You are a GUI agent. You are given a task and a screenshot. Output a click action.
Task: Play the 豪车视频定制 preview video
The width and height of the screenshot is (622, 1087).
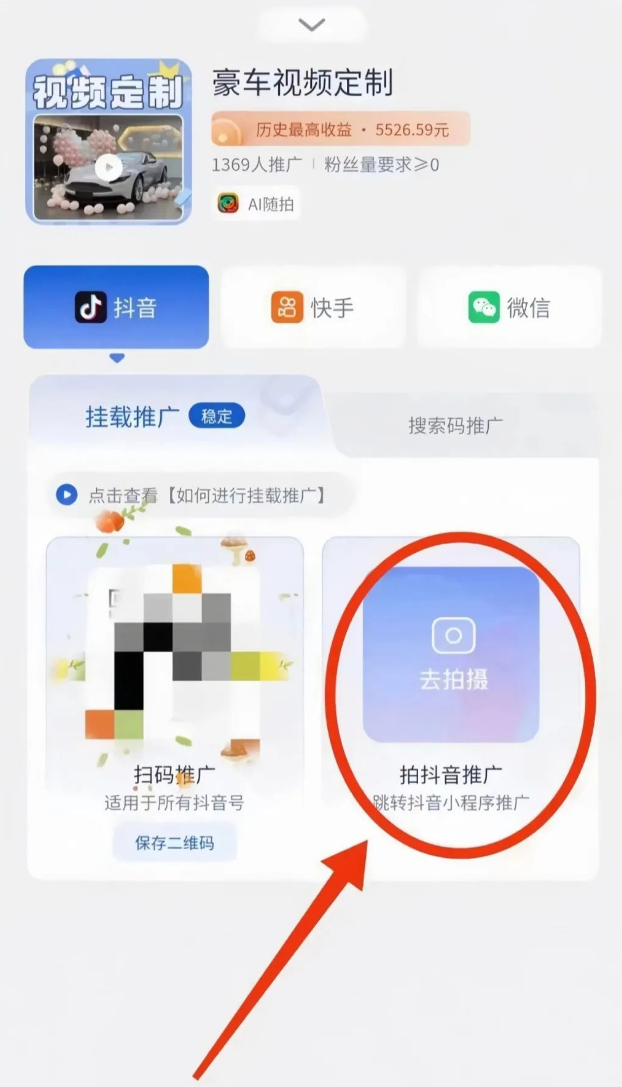click(110, 167)
